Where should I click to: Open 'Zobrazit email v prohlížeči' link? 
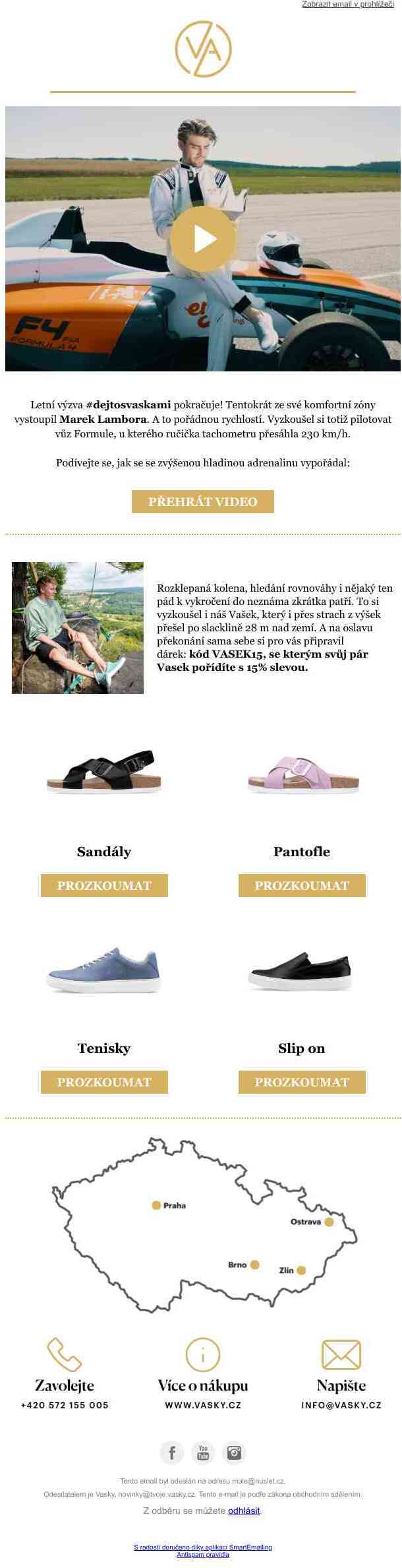coord(348,5)
